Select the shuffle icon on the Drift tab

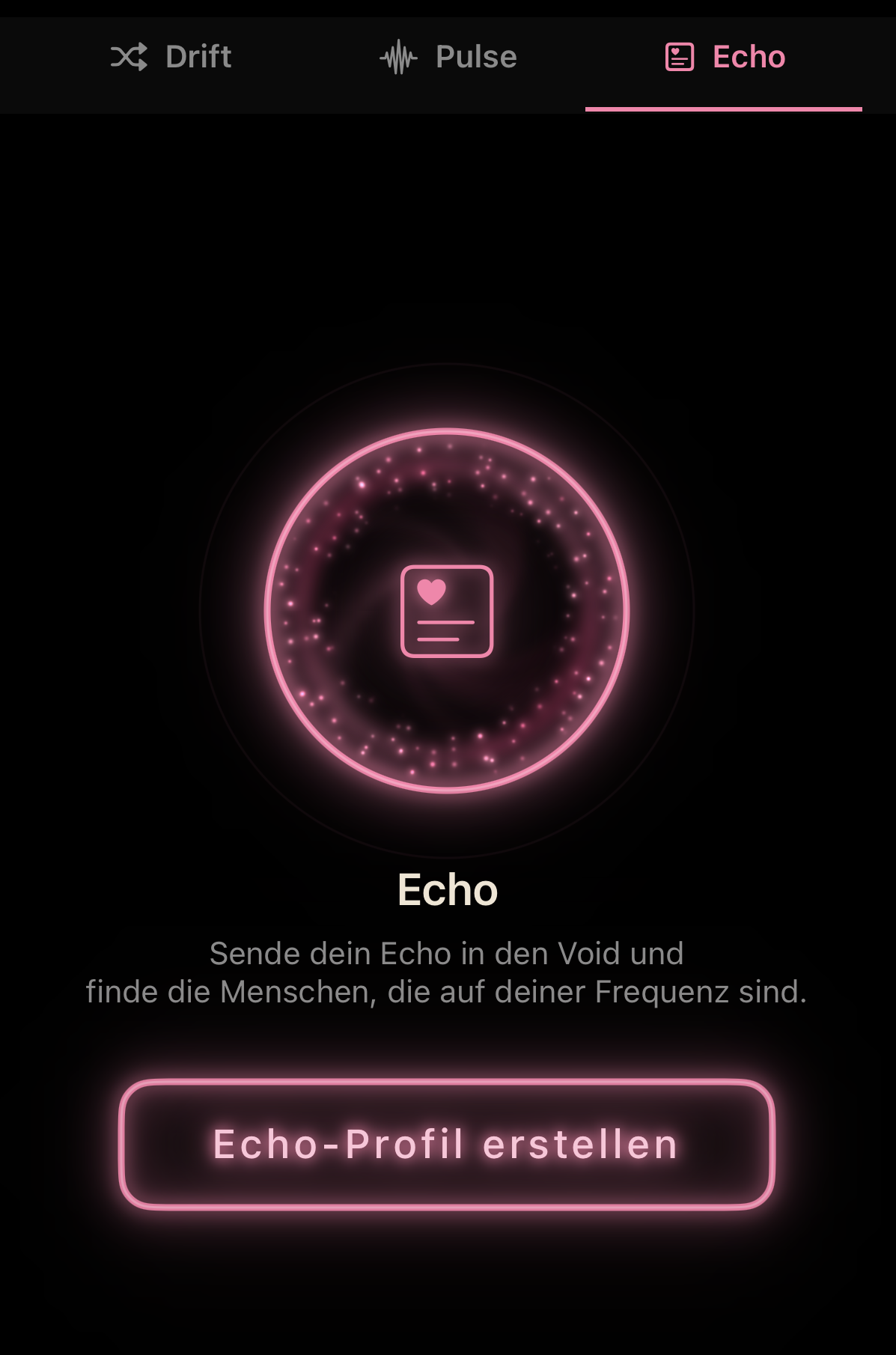click(129, 57)
